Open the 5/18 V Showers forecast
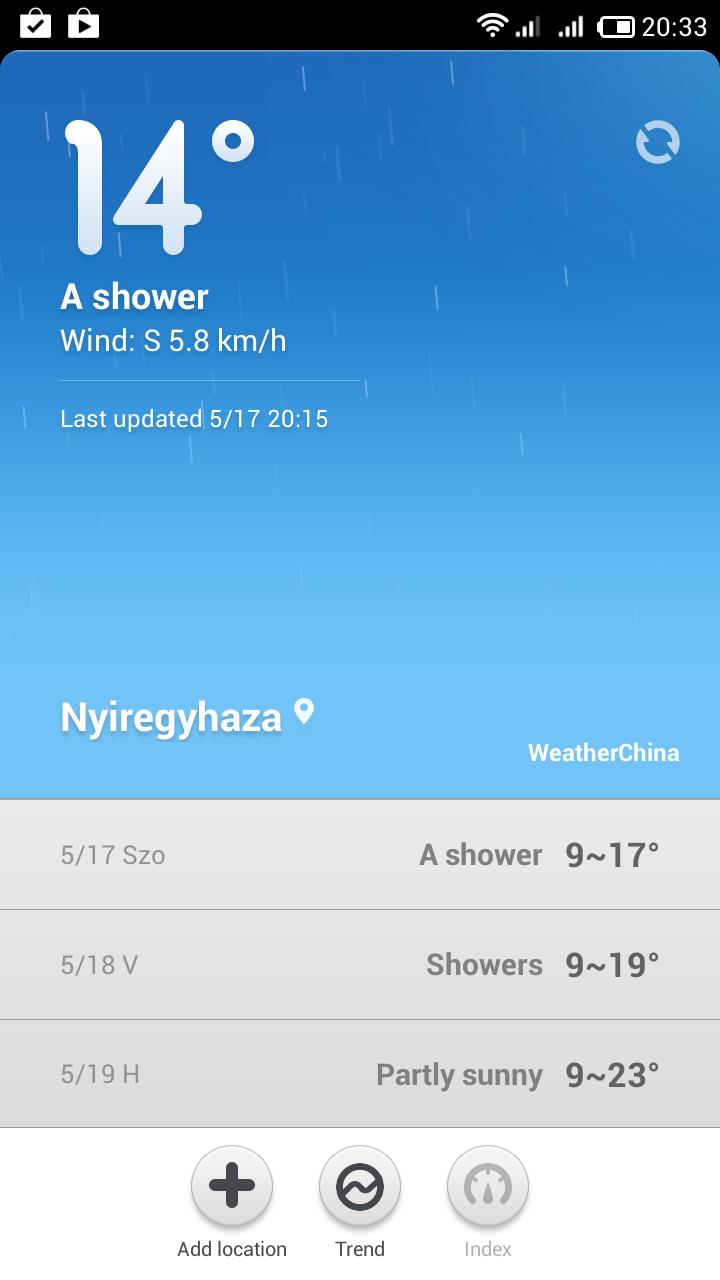The image size is (720, 1280). coord(360,965)
